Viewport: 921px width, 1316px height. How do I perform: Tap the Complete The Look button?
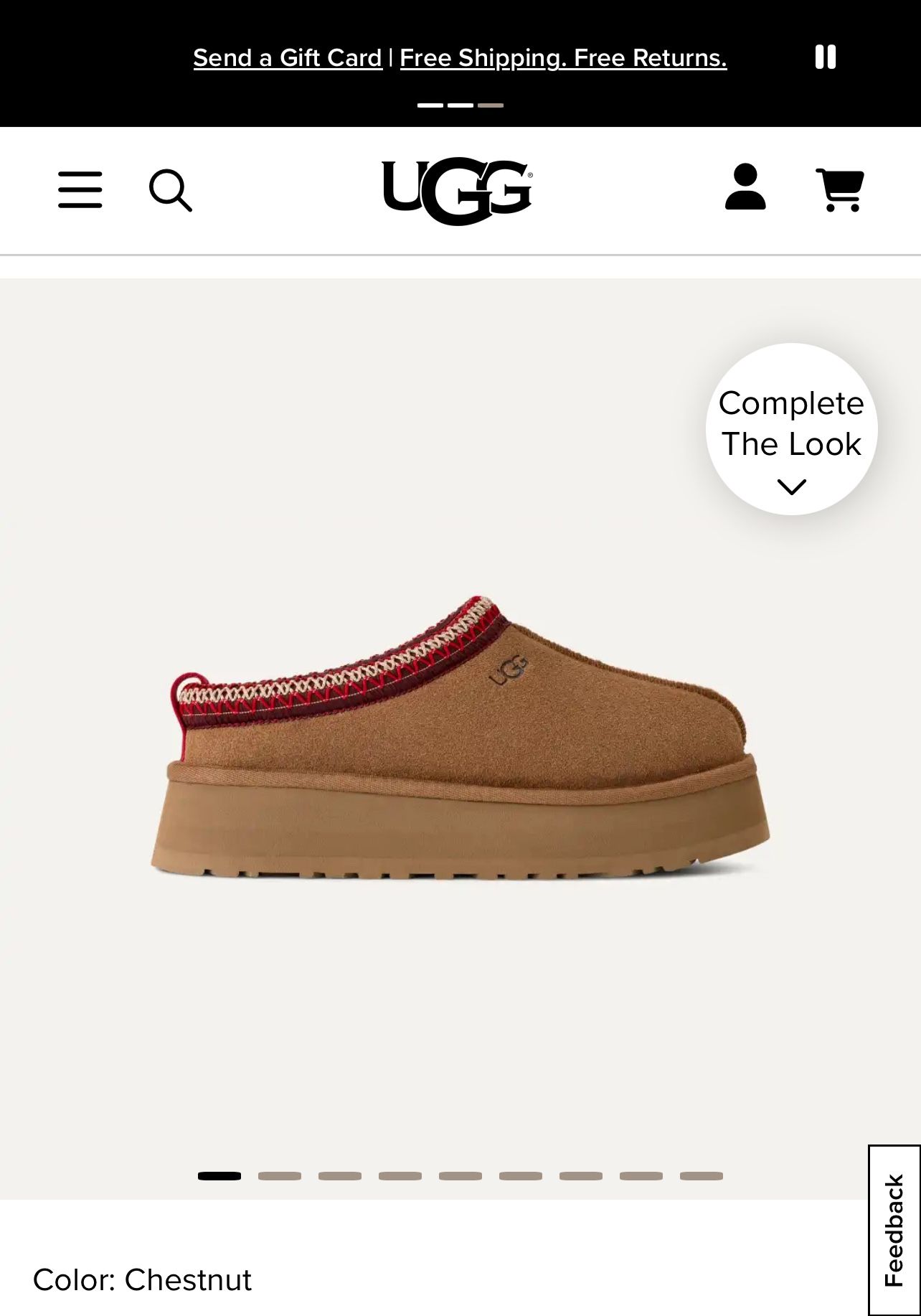tap(791, 429)
